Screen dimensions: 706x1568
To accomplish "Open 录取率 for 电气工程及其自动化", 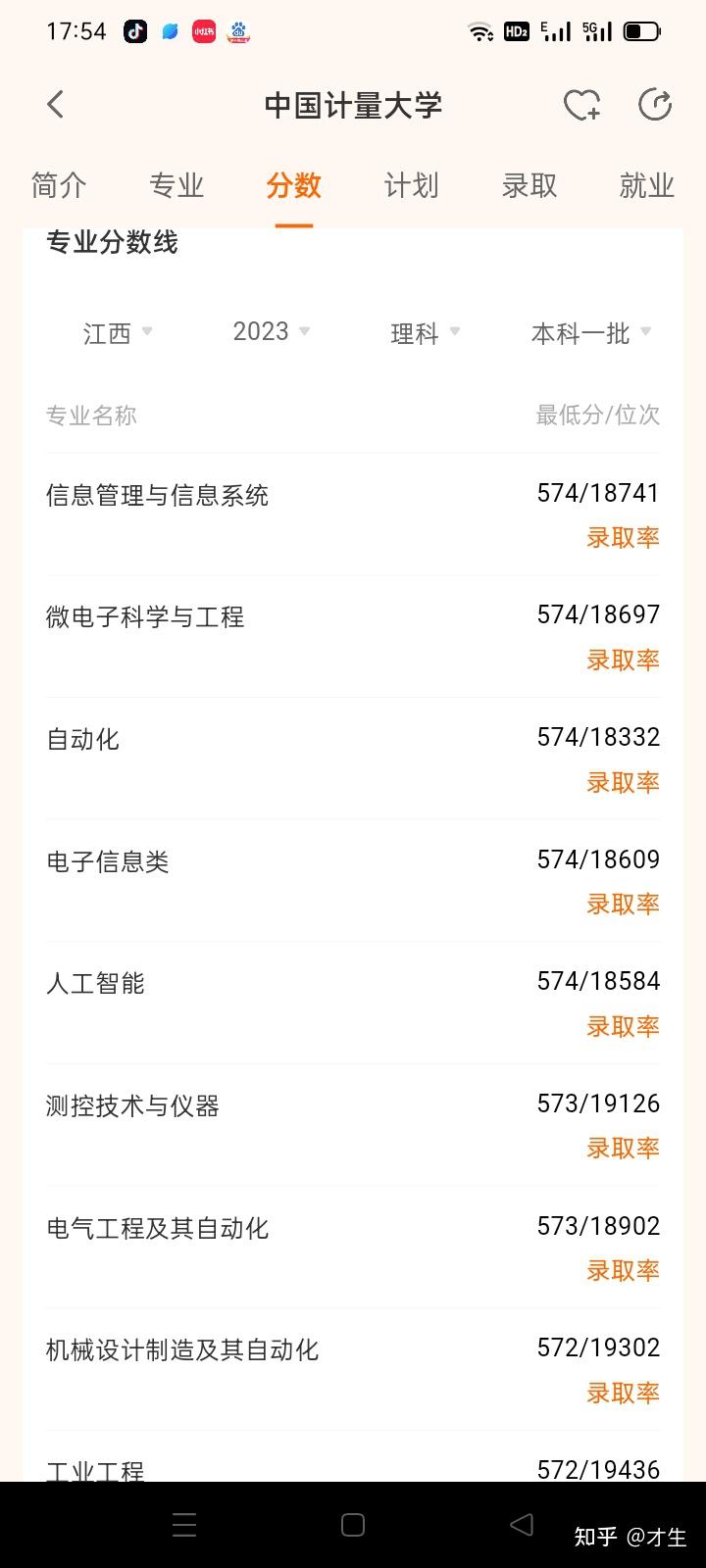I will pos(623,1270).
